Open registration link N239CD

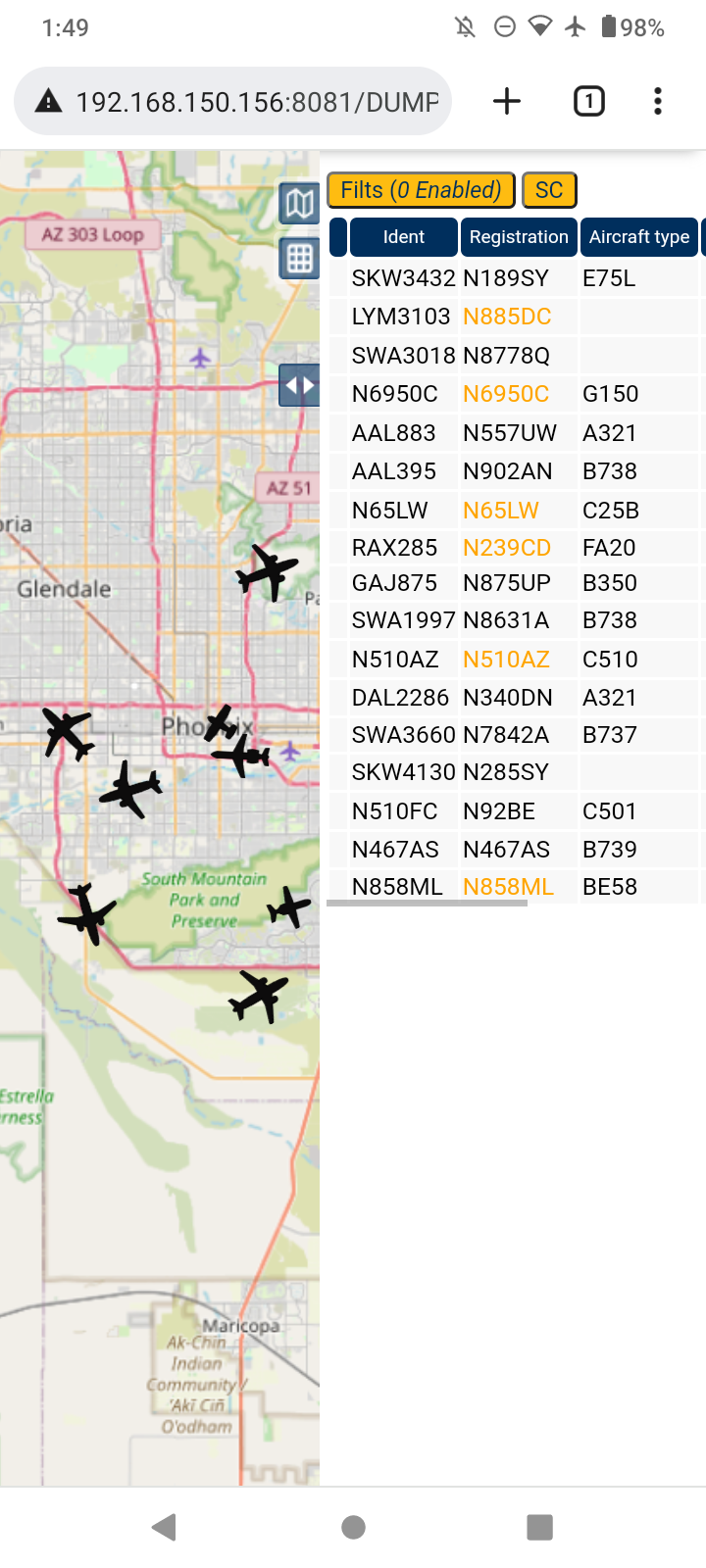507,548
